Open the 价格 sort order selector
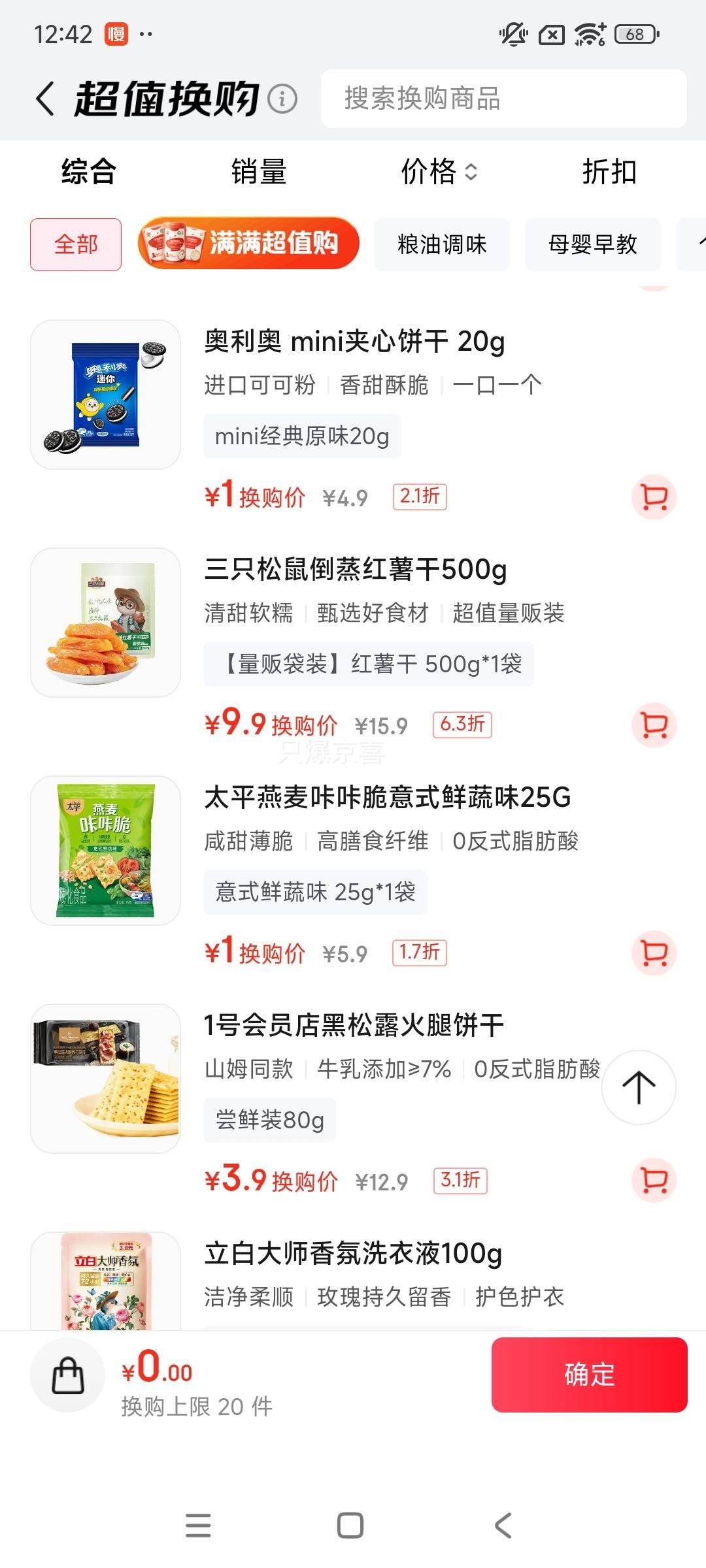This screenshot has height=1568, width=706. click(x=439, y=172)
